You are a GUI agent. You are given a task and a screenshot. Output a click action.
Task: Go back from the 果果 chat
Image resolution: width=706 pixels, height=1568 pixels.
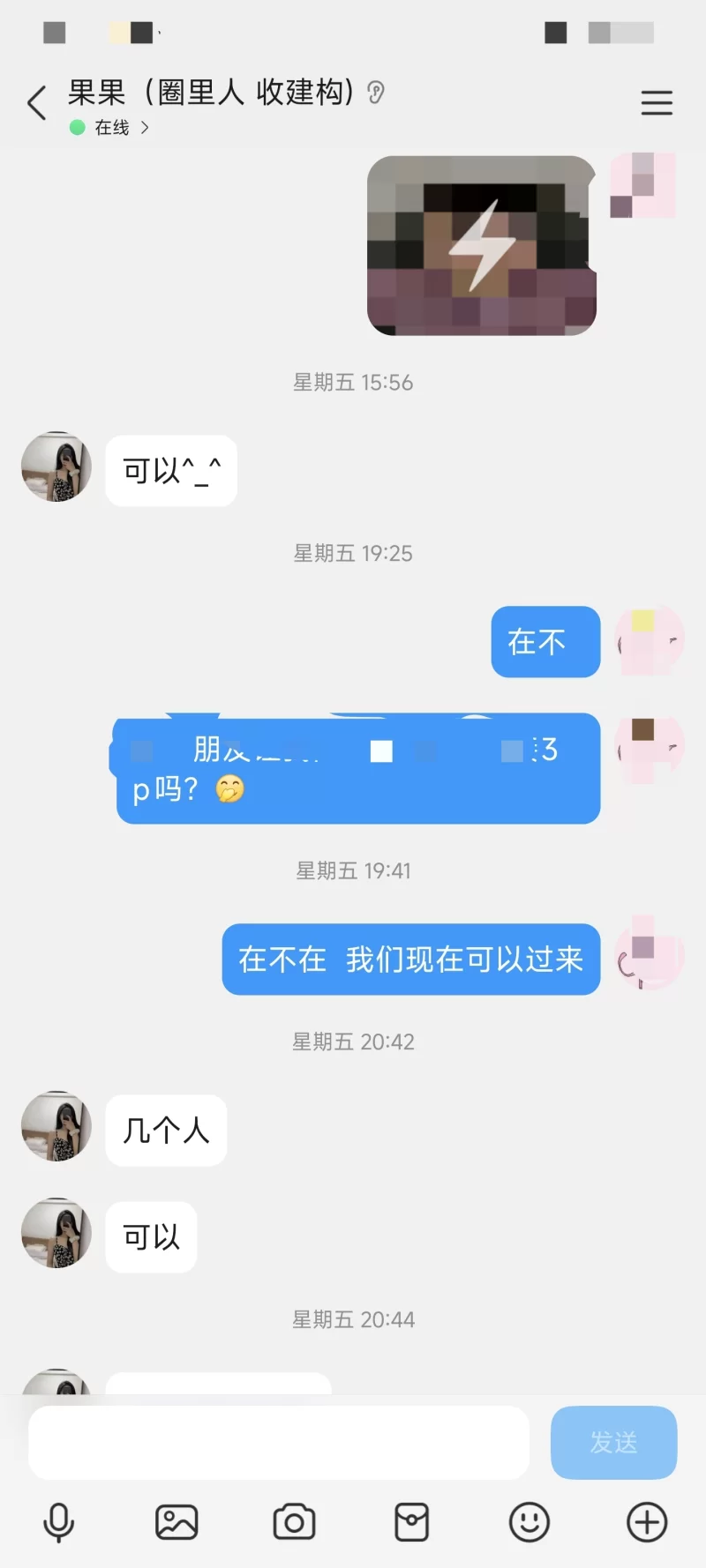[37, 103]
